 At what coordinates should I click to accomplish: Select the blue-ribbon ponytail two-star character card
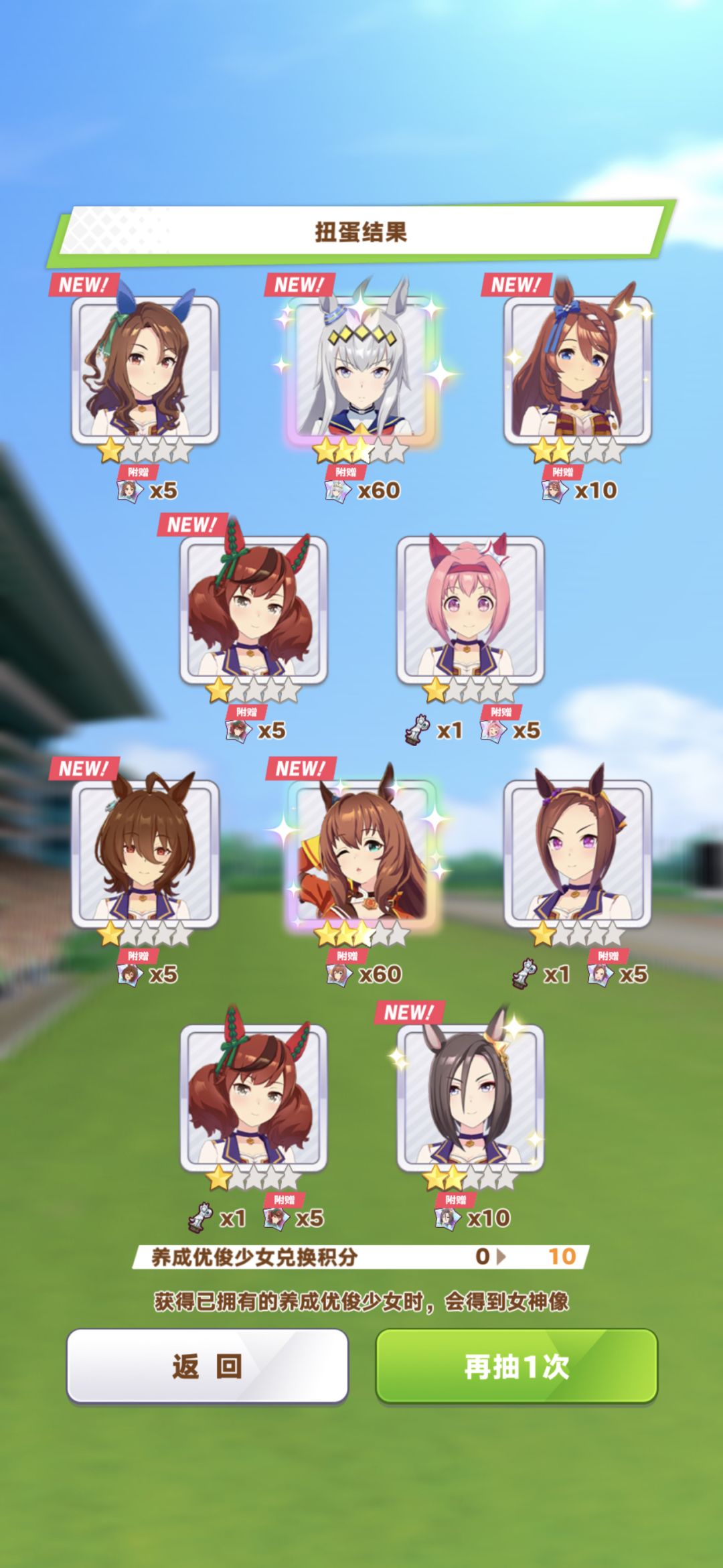coord(578,370)
